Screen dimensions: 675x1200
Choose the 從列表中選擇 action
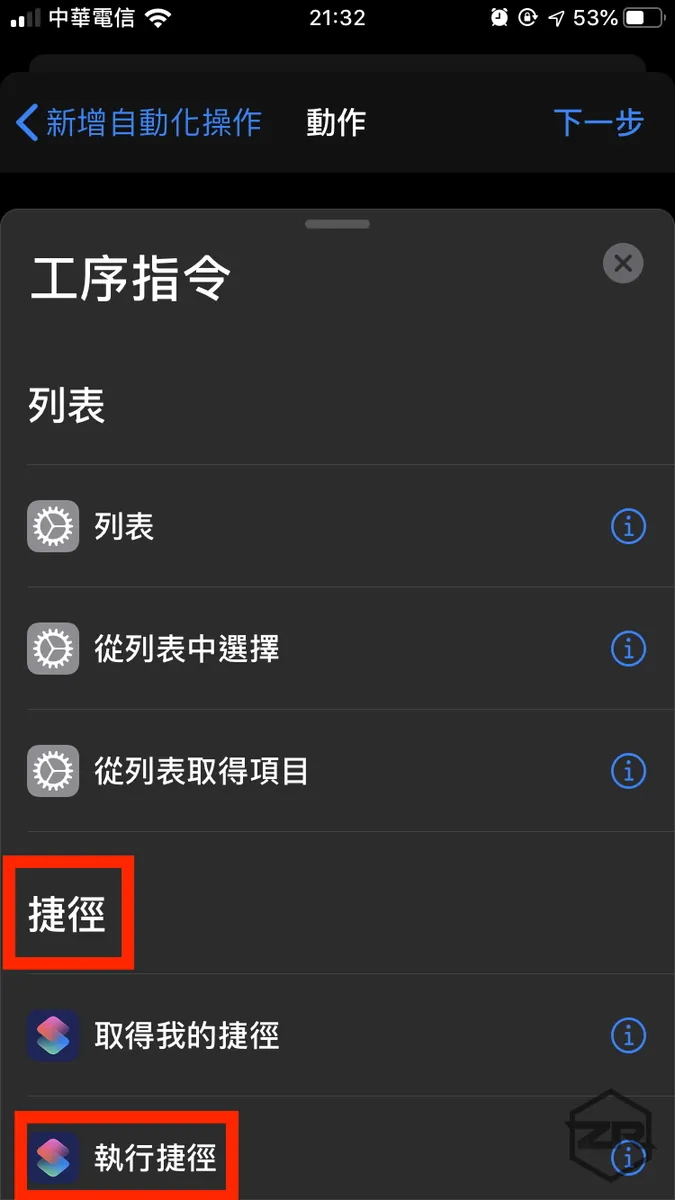tap(186, 649)
